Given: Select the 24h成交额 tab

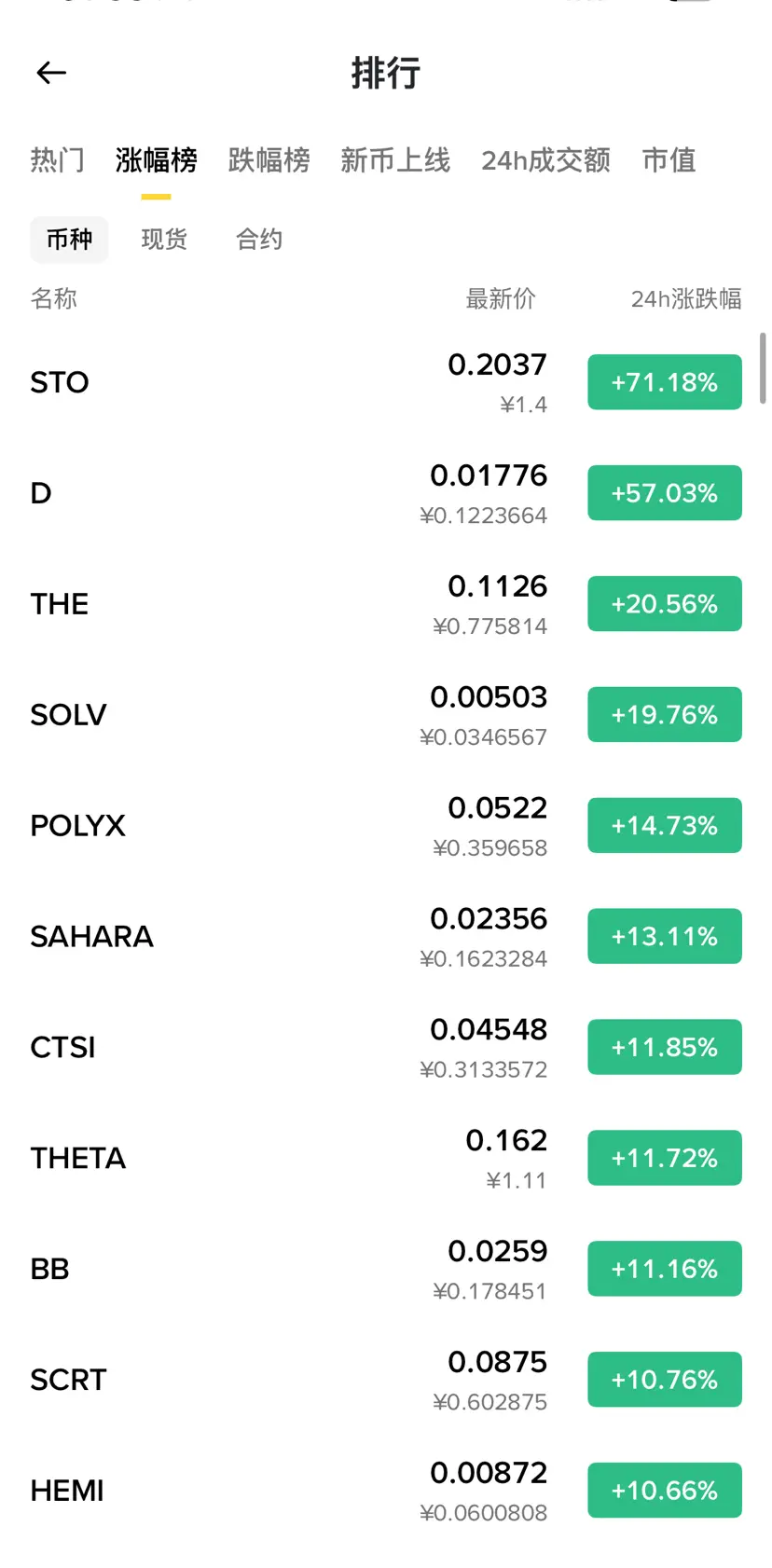Looking at the screenshot, I should click(x=545, y=160).
